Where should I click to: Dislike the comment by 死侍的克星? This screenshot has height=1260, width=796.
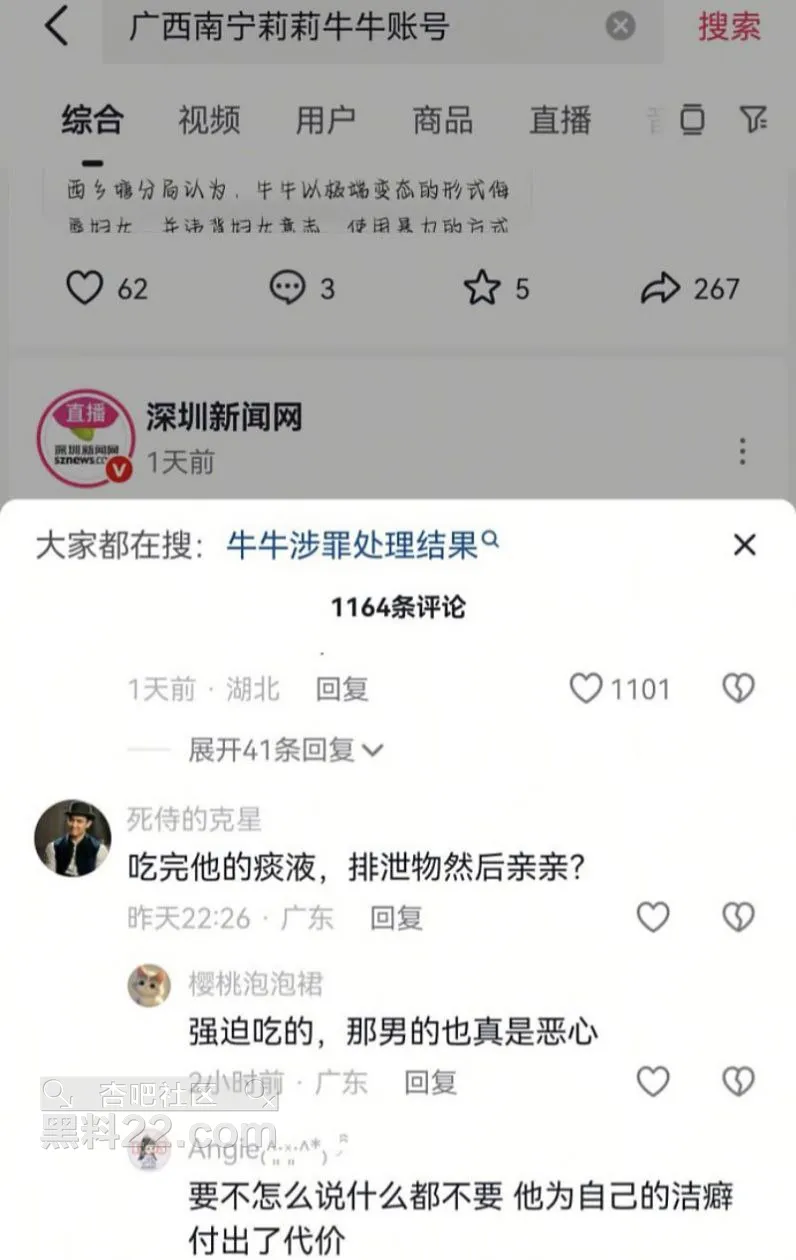point(738,917)
